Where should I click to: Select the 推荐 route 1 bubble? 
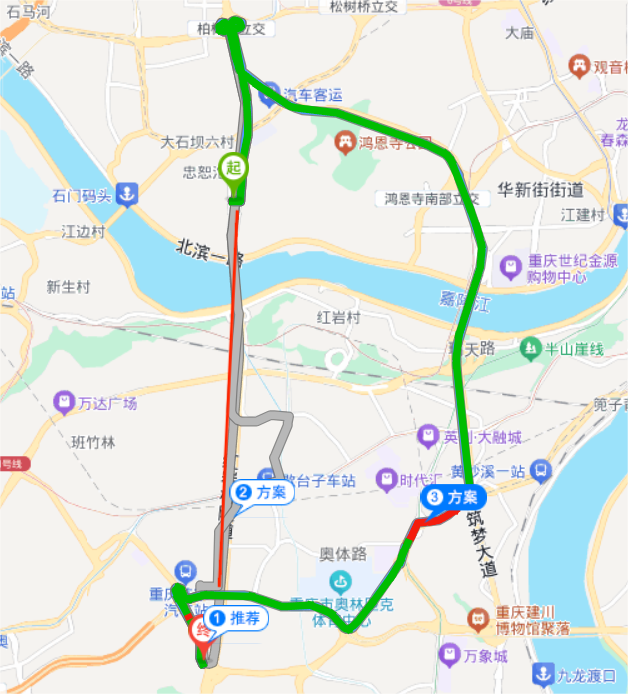(x=236, y=619)
